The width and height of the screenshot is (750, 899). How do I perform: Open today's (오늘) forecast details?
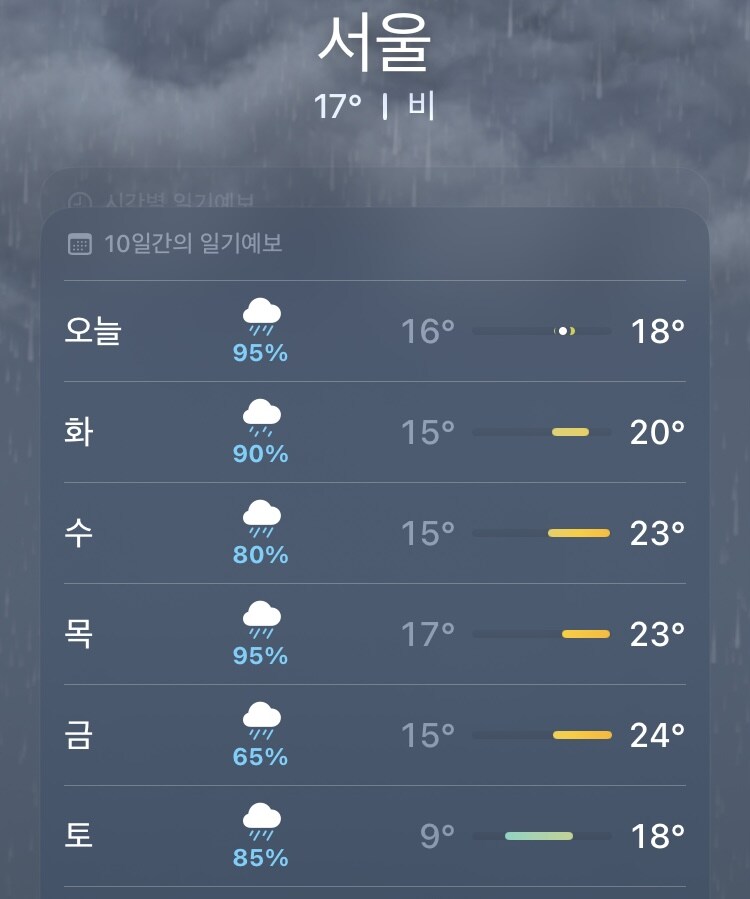click(374, 331)
